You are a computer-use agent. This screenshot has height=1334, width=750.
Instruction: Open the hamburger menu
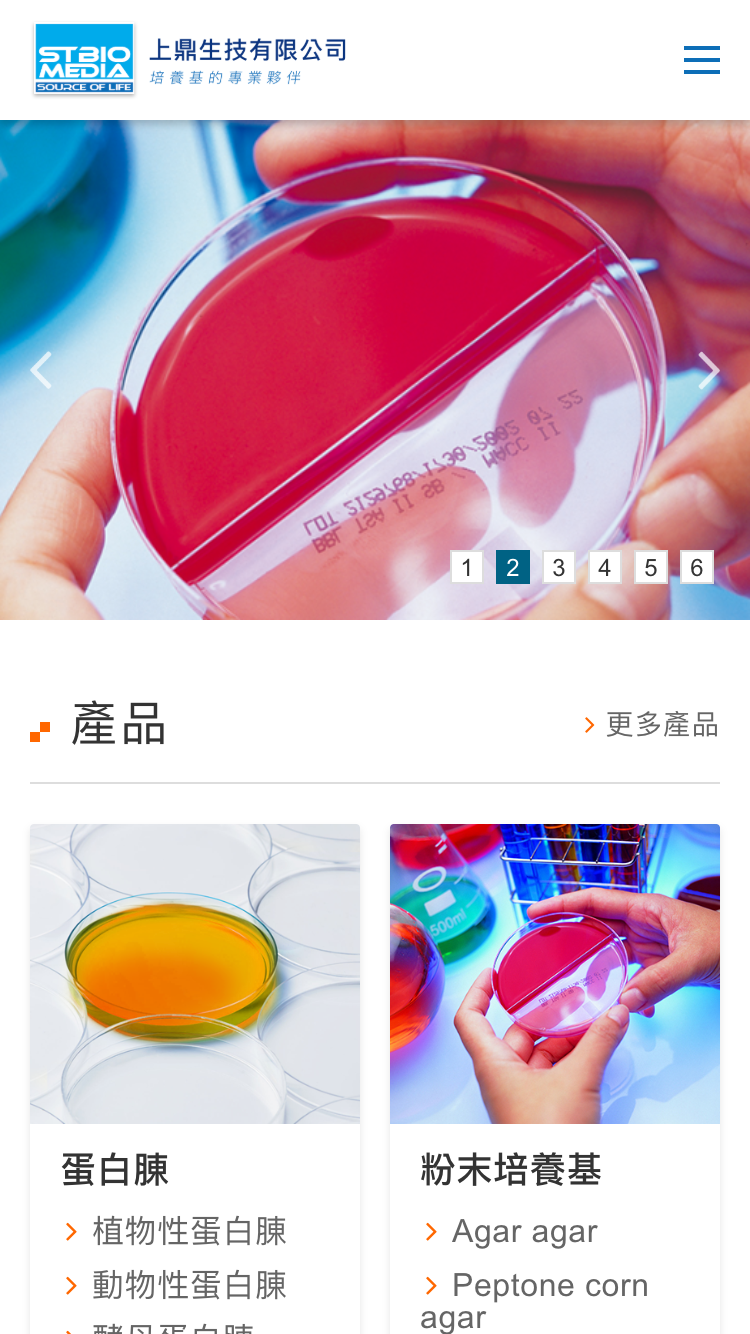tap(702, 60)
